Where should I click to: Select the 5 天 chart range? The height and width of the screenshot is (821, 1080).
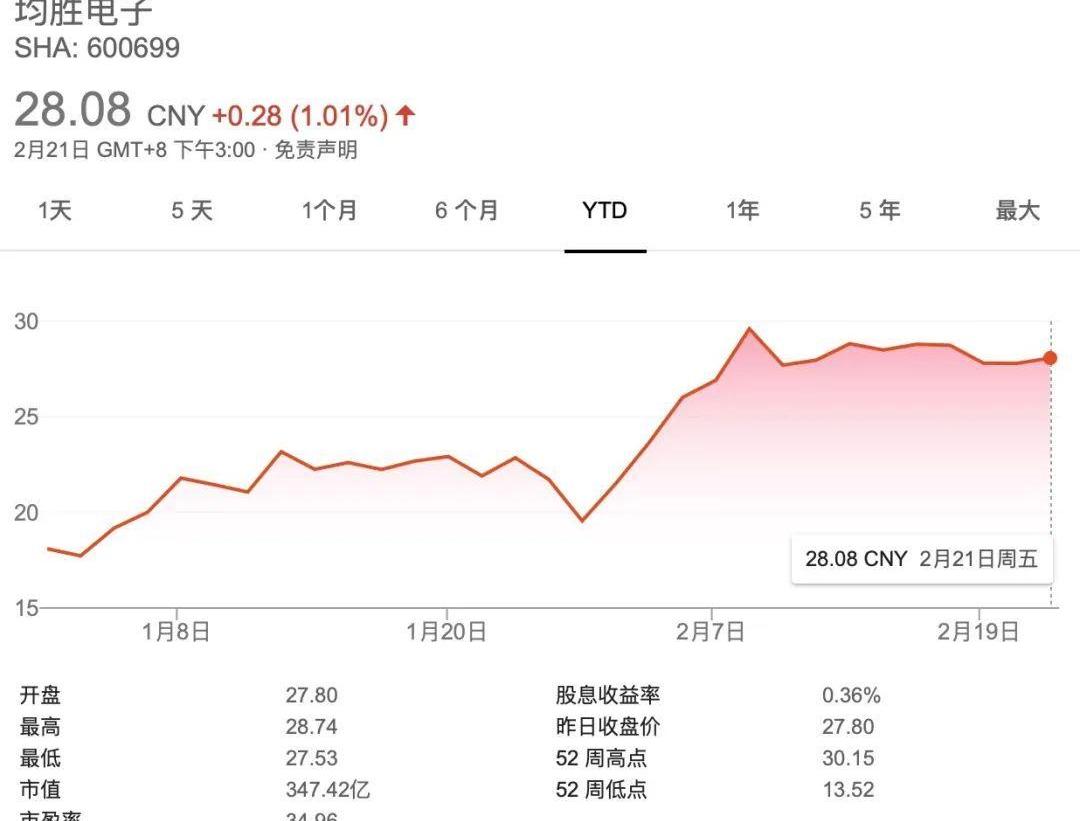coord(192,211)
